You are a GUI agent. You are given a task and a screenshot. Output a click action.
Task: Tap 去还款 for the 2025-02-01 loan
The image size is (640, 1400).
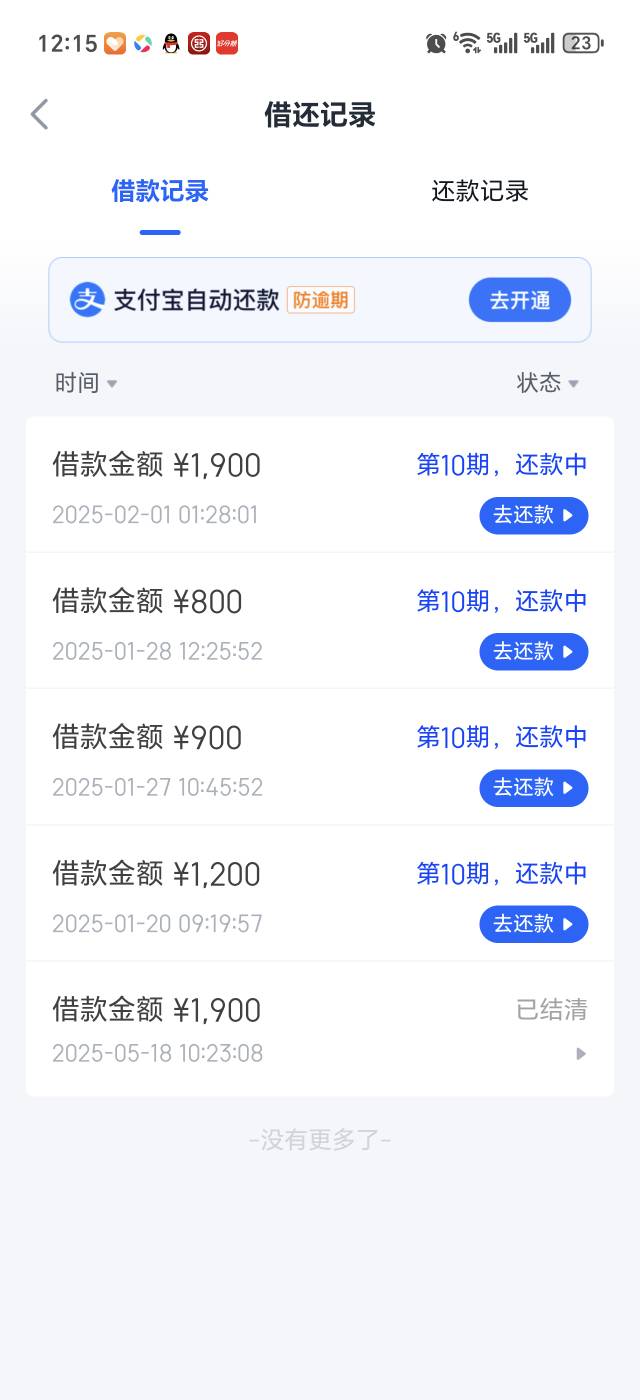(x=534, y=515)
